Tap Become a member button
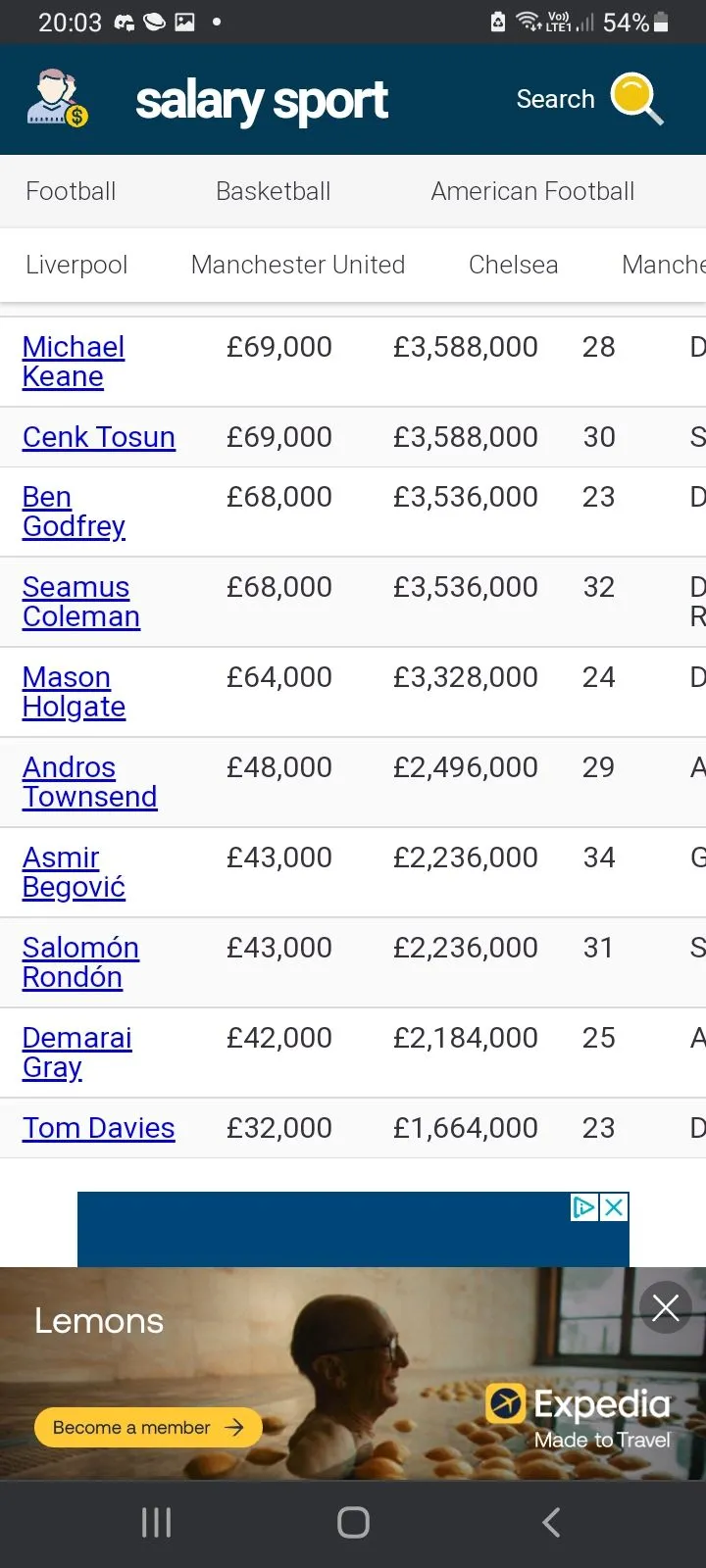706x1568 pixels. pos(148,1428)
